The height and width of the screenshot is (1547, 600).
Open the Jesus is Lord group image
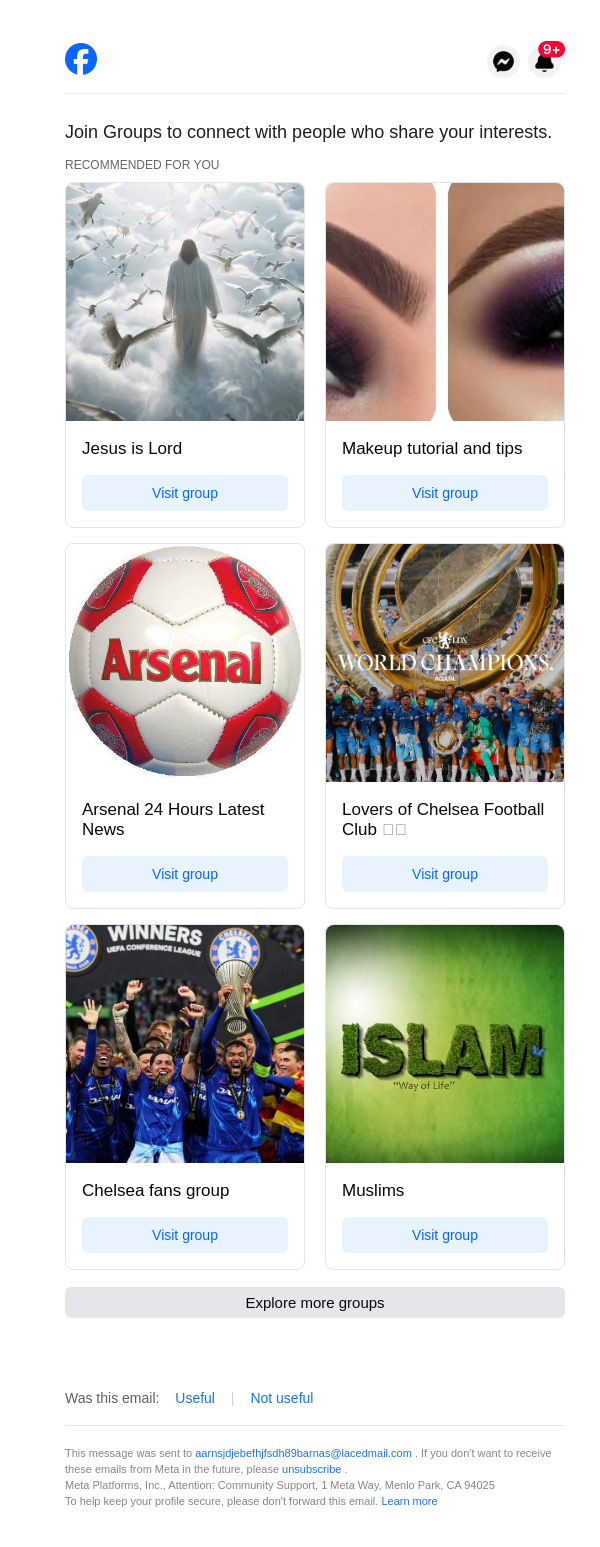coord(185,302)
